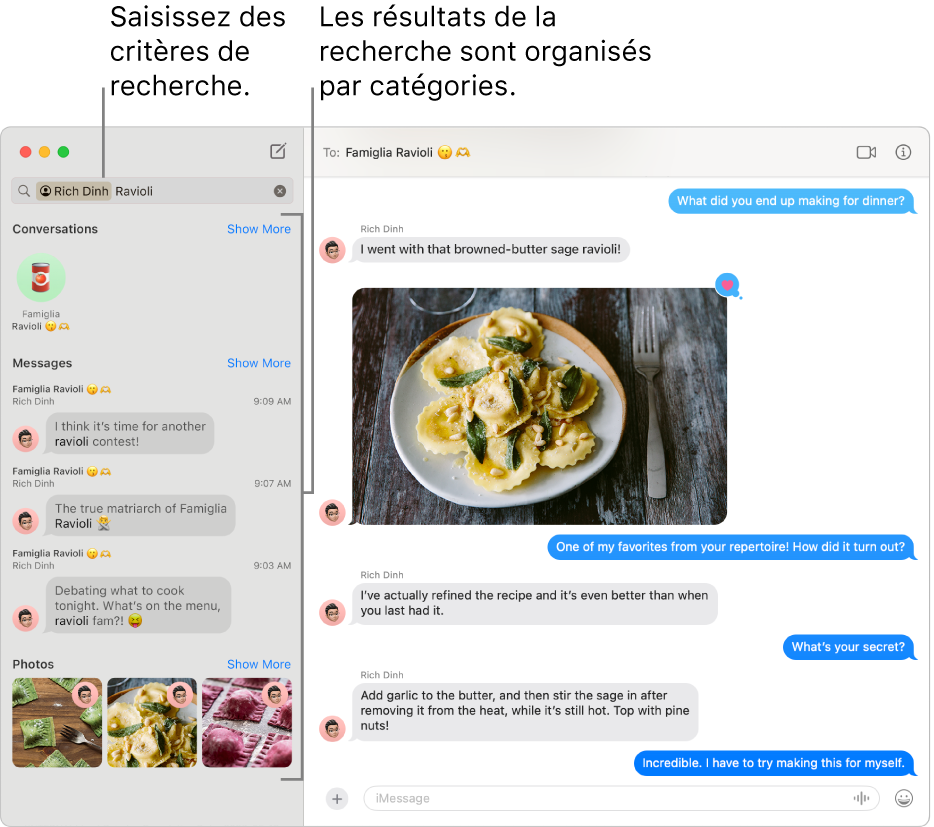The image size is (934, 827).
Task: Open the 9:03 AM message about tonight's menu
Action: pos(138,605)
